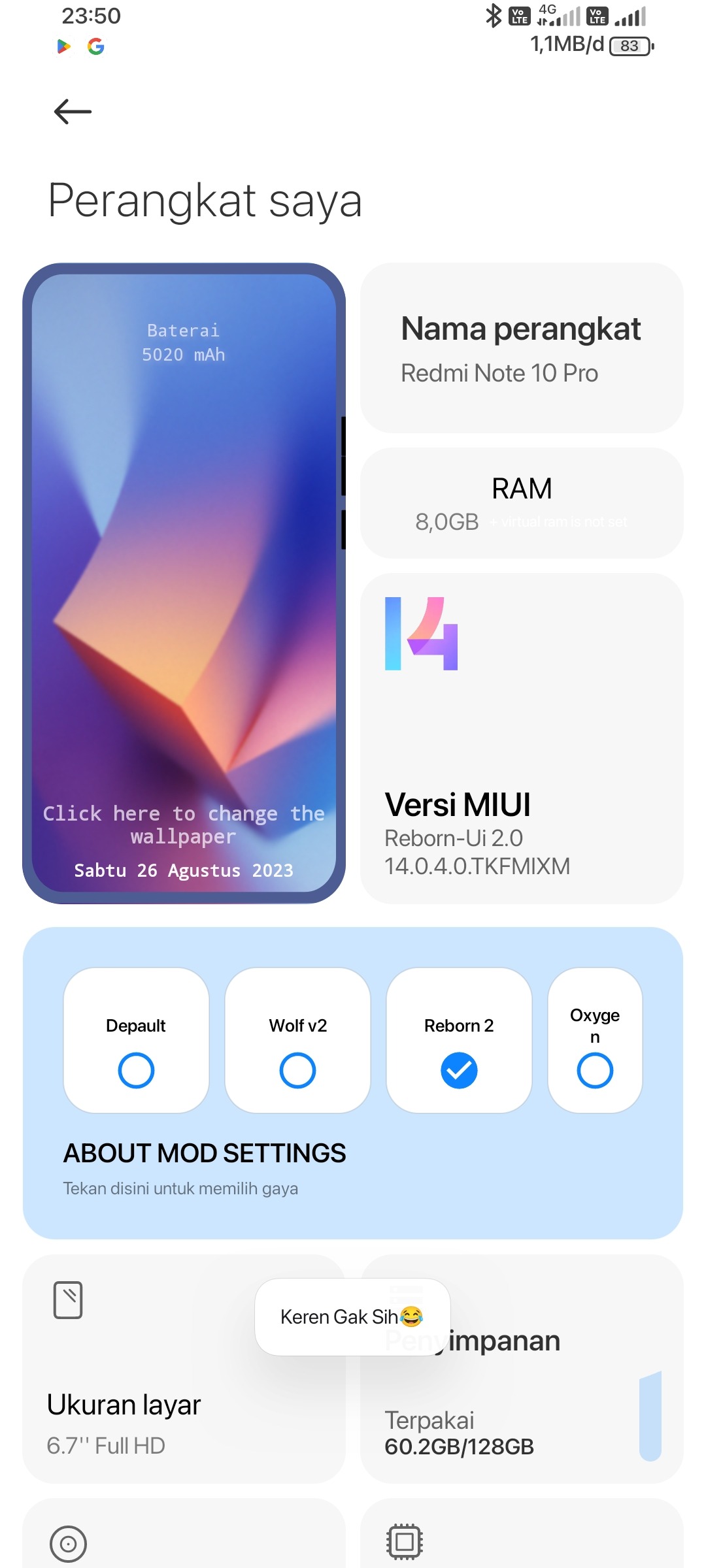Open the RAM info card
The width and height of the screenshot is (706, 1568).
pyautogui.click(x=521, y=503)
